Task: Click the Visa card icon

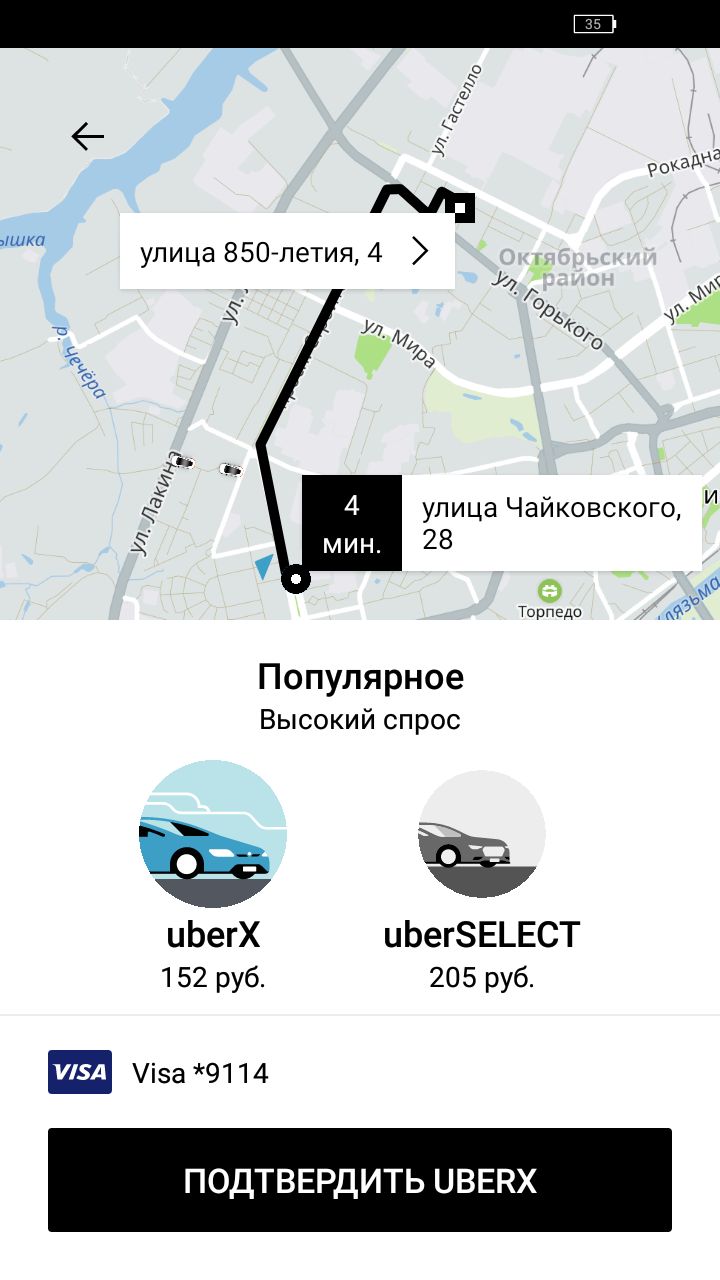Action: pyautogui.click(x=80, y=1072)
